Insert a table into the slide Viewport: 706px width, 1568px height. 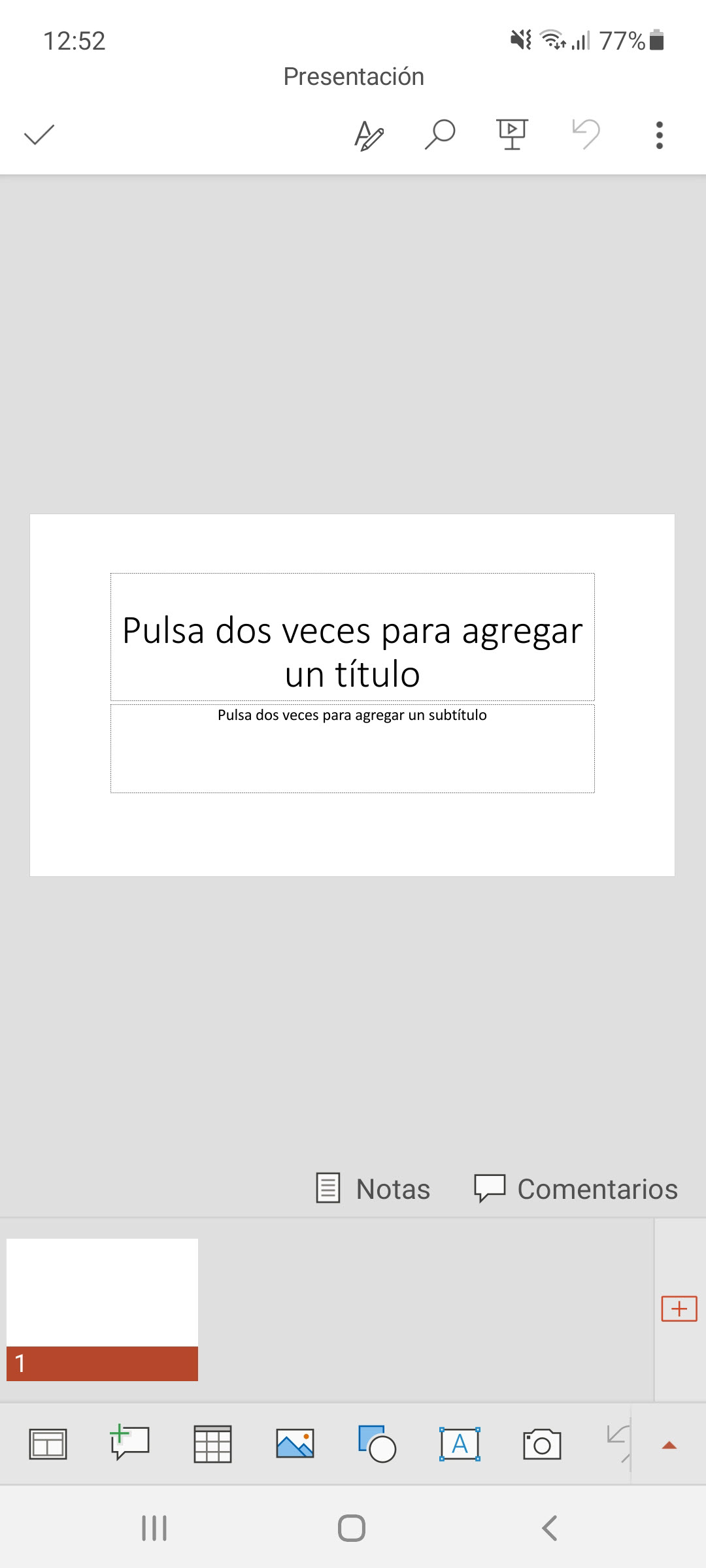[212, 1444]
